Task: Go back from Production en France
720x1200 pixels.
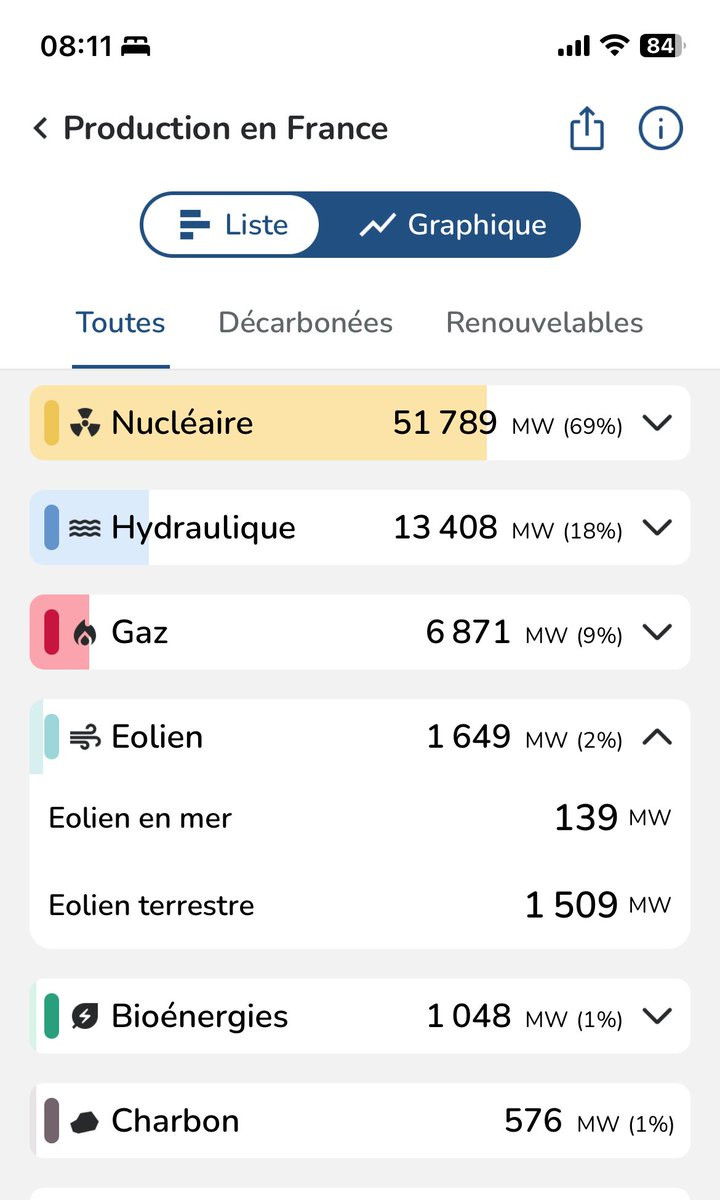Action: [x=41, y=128]
